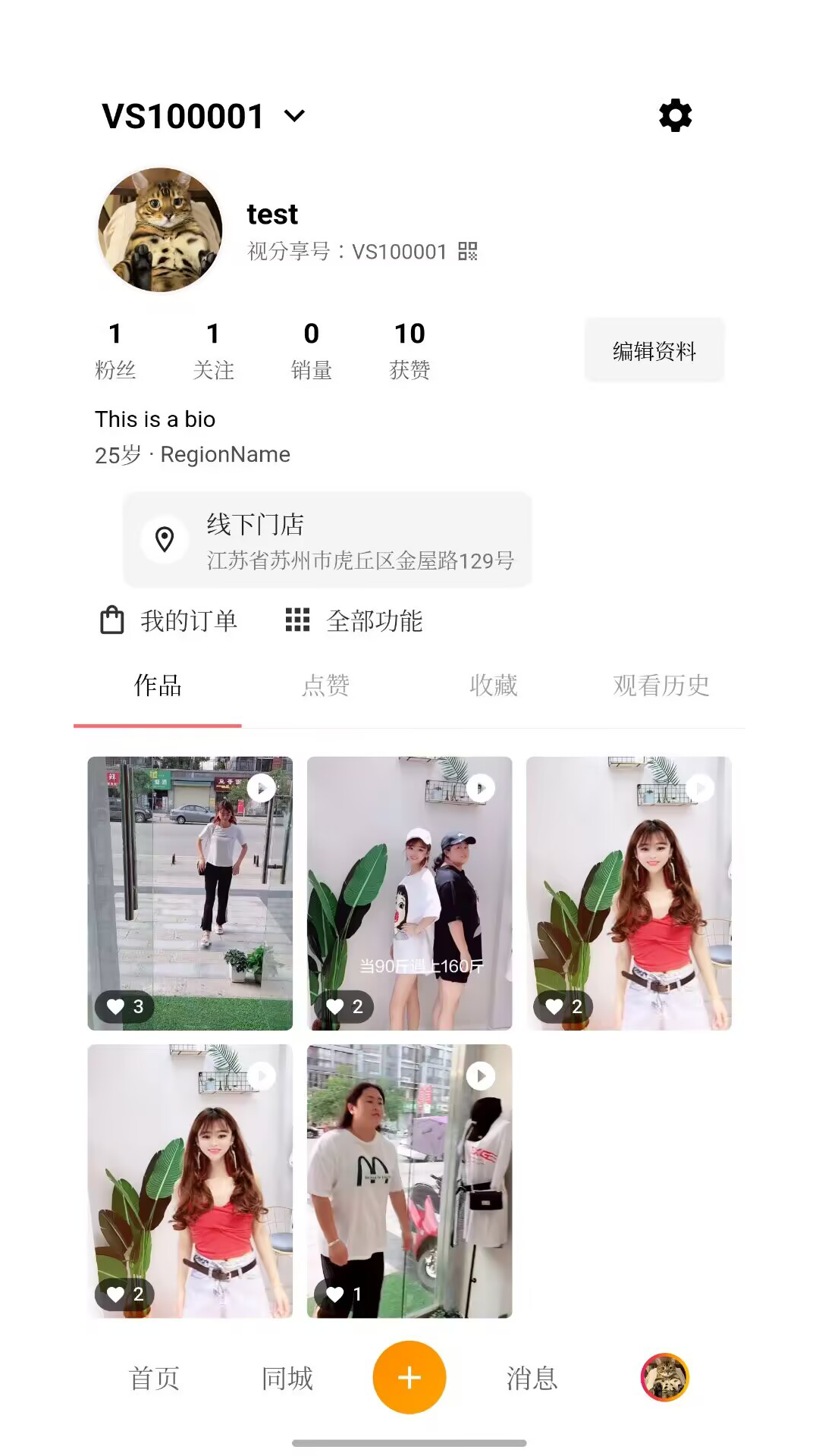The height and width of the screenshot is (1456, 819).
Task: Open the 线下门店 store details card
Action: click(328, 538)
